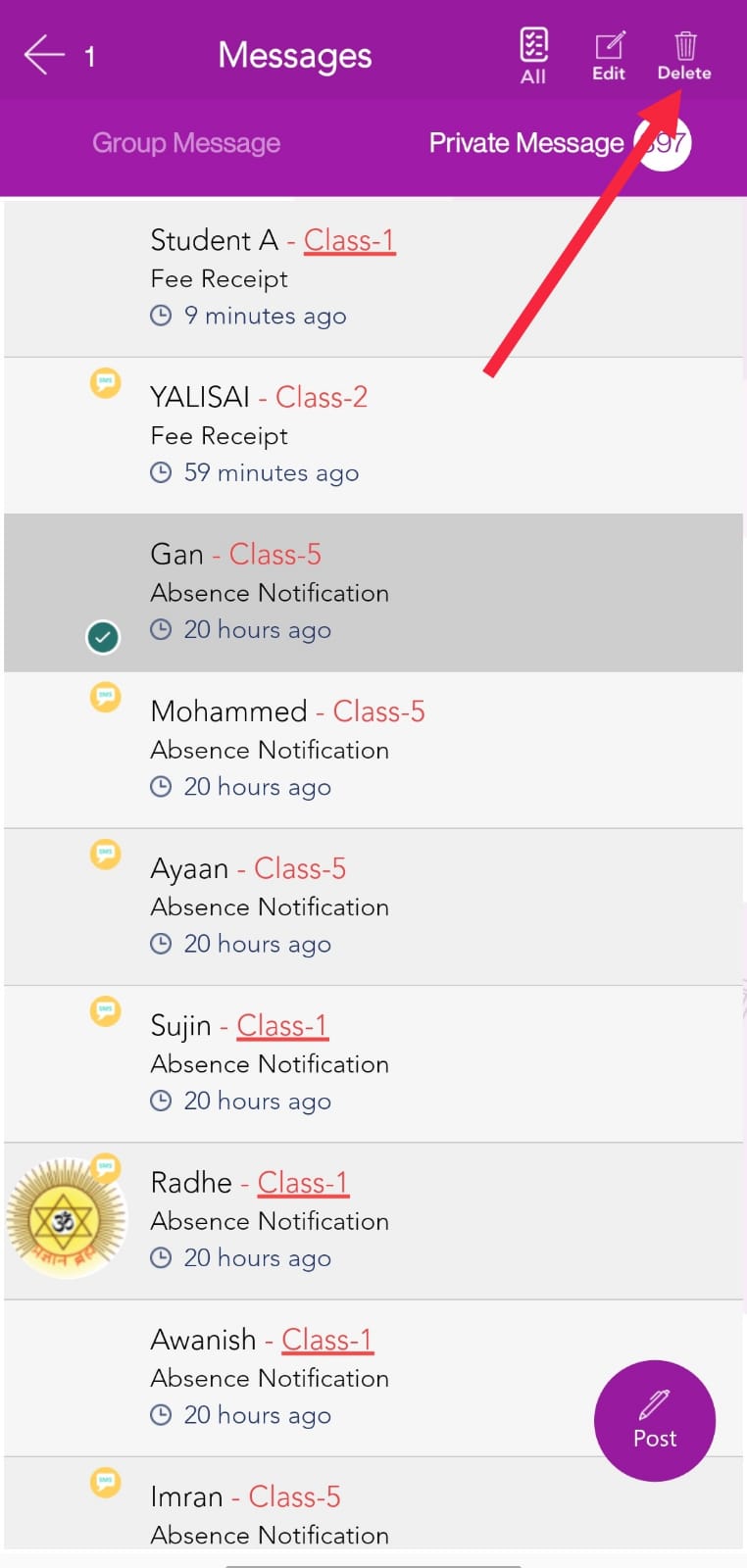747x1568 pixels.
Task: Open Ayaan's Absence Notification
Action: 373,907
